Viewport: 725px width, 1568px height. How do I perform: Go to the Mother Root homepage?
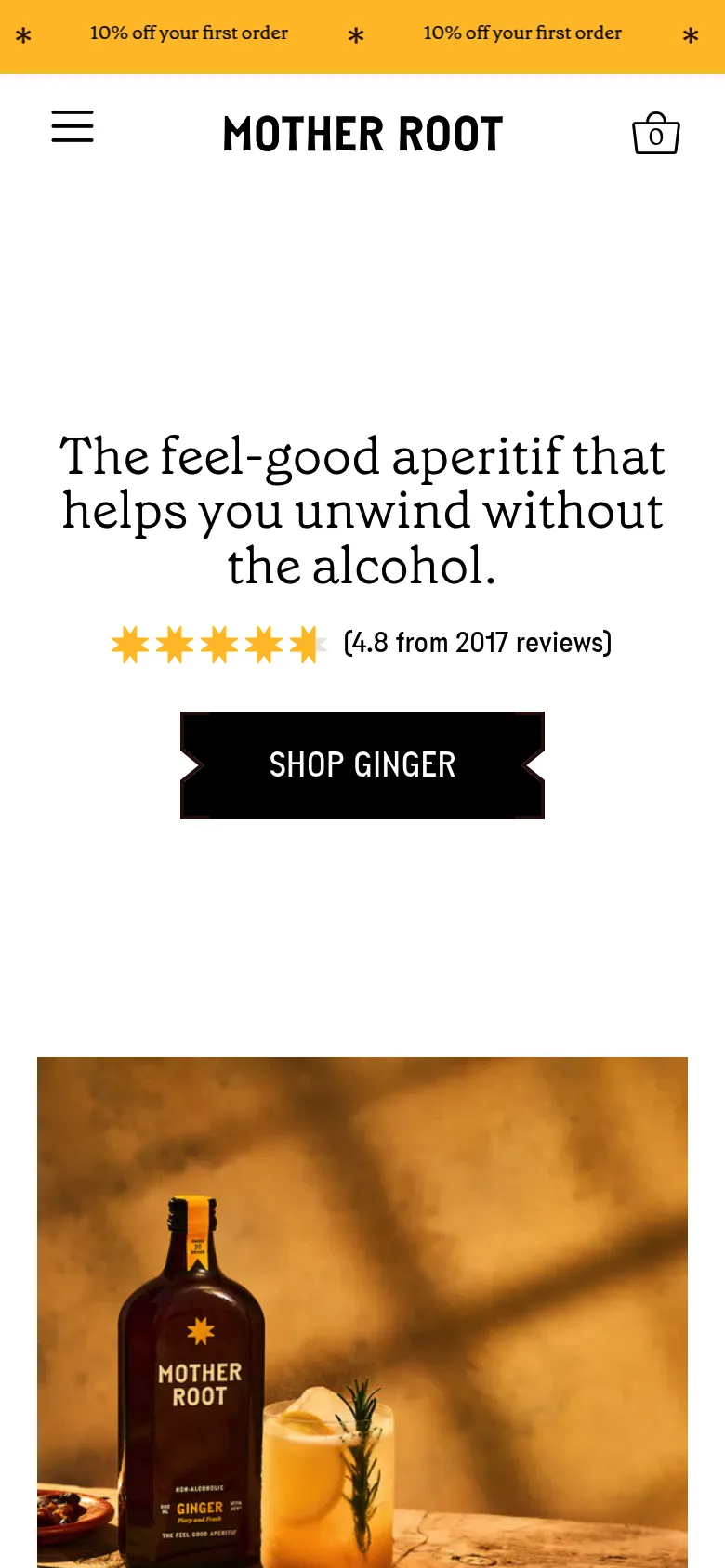[x=362, y=135]
